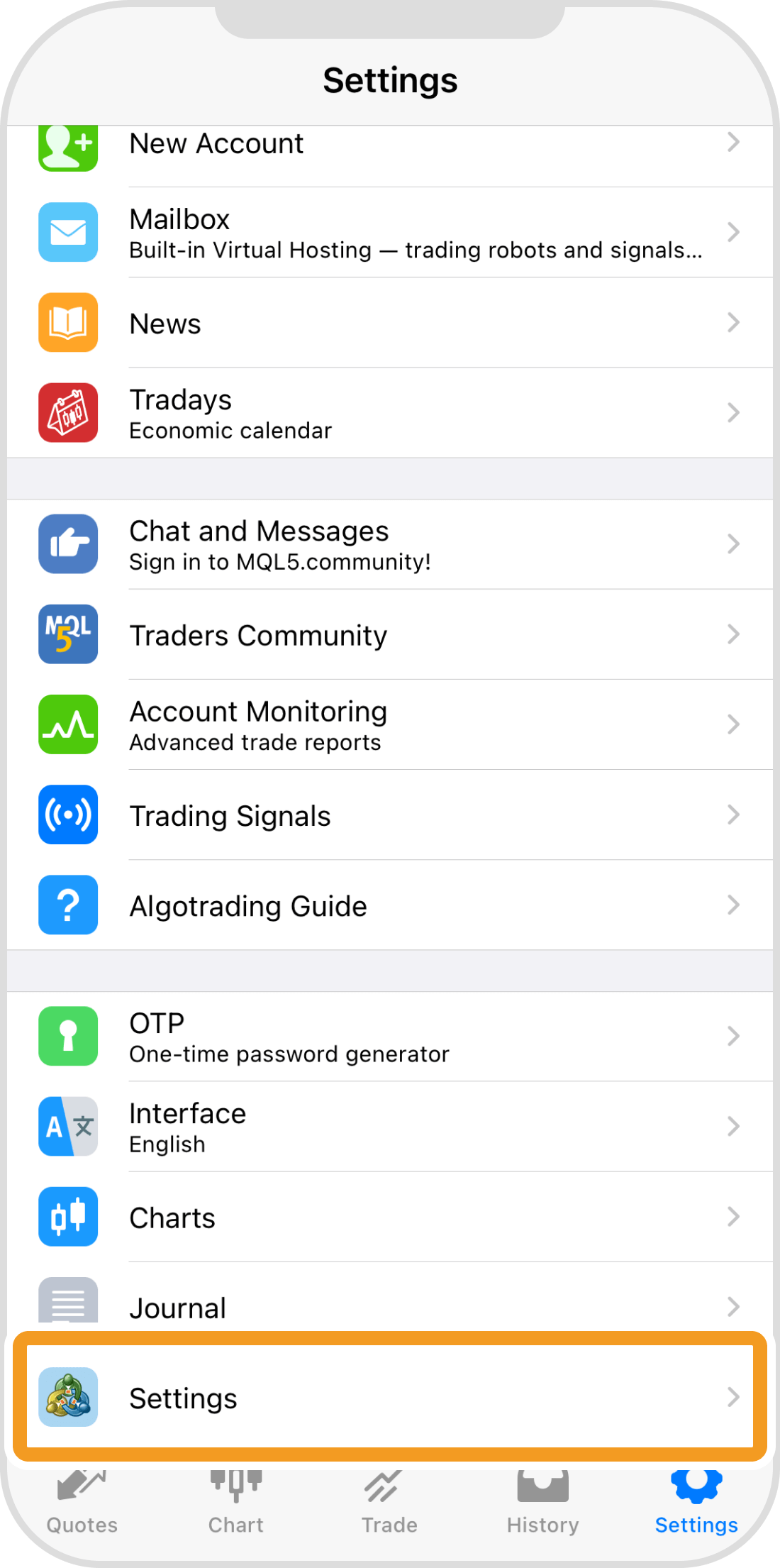The height and width of the screenshot is (1568, 780).
Task: Change the Interface language
Action: click(390, 1127)
